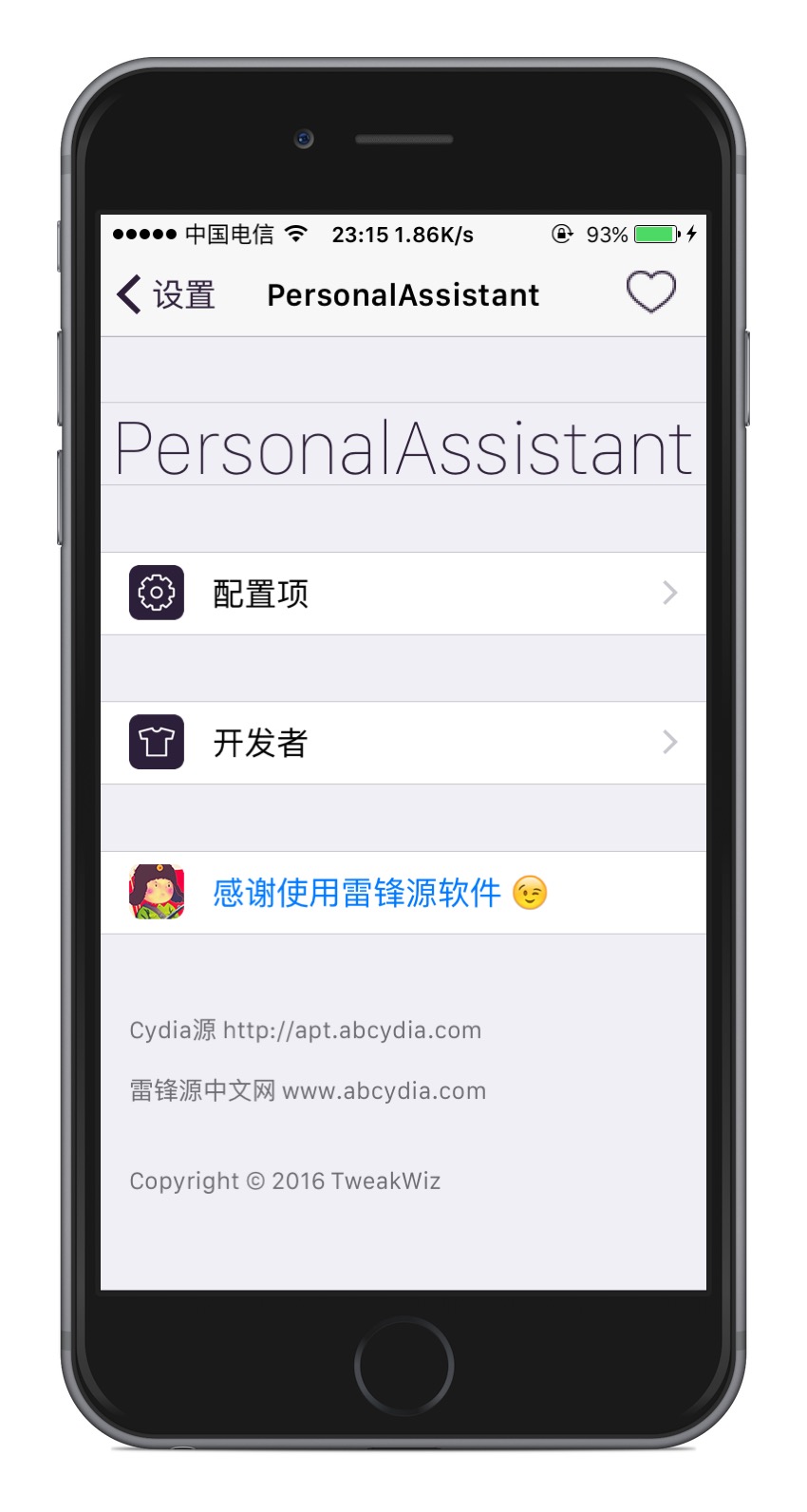
Task: Go back to 设置
Action: pyautogui.click(x=166, y=294)
